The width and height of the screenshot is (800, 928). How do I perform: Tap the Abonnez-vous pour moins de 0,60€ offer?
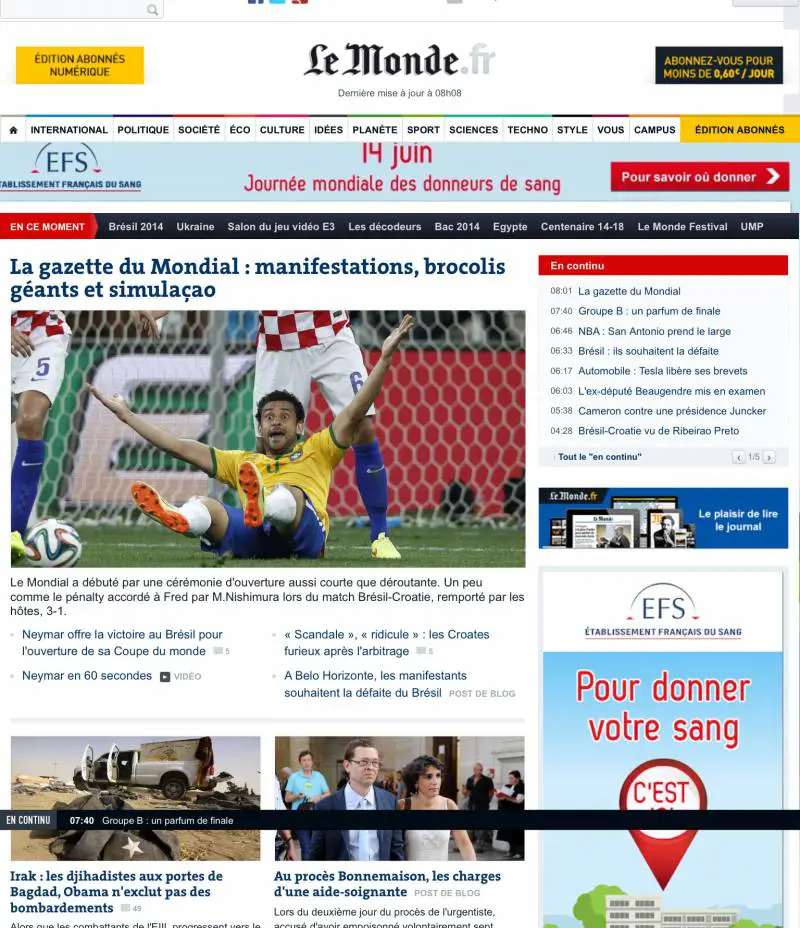(x=719, y=67)
